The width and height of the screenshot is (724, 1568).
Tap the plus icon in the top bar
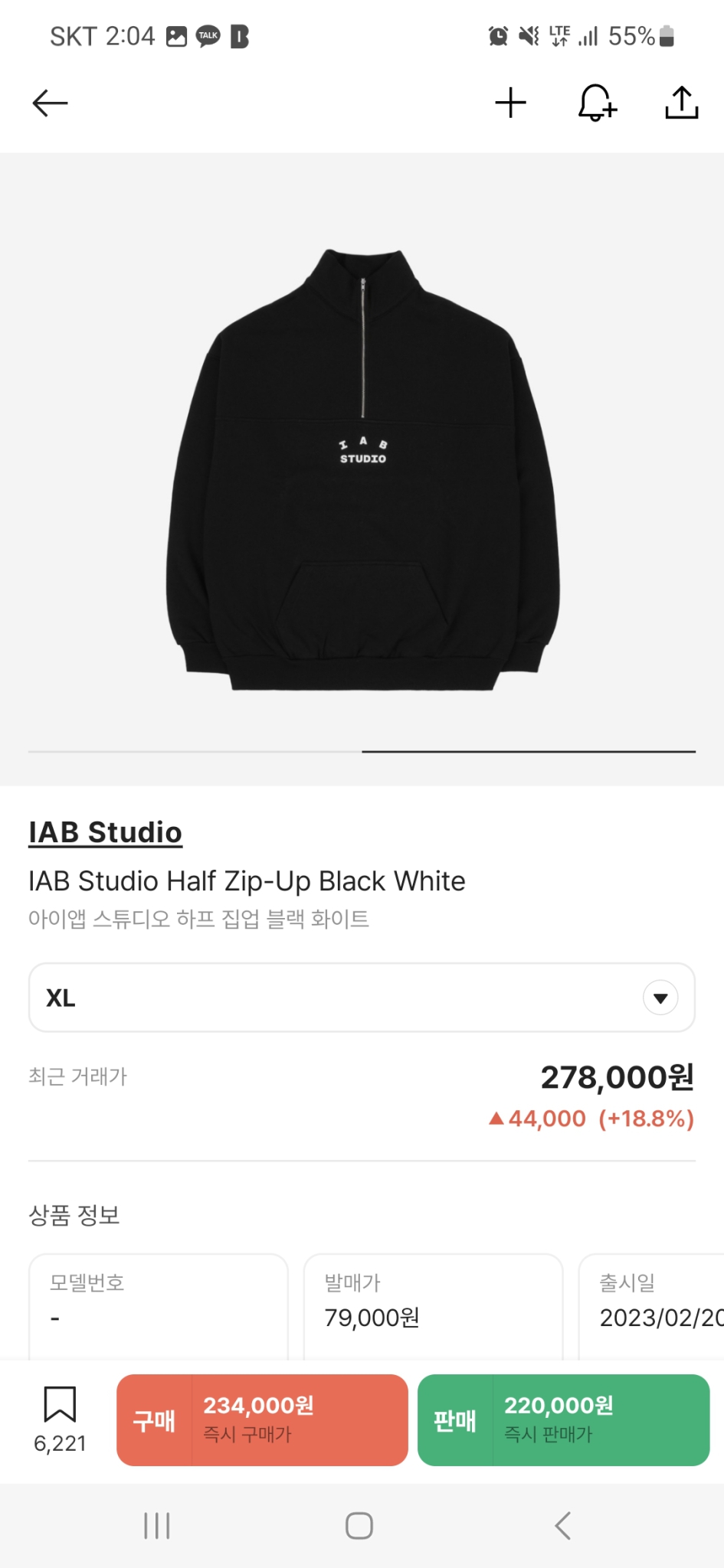[x=510, y=103]
